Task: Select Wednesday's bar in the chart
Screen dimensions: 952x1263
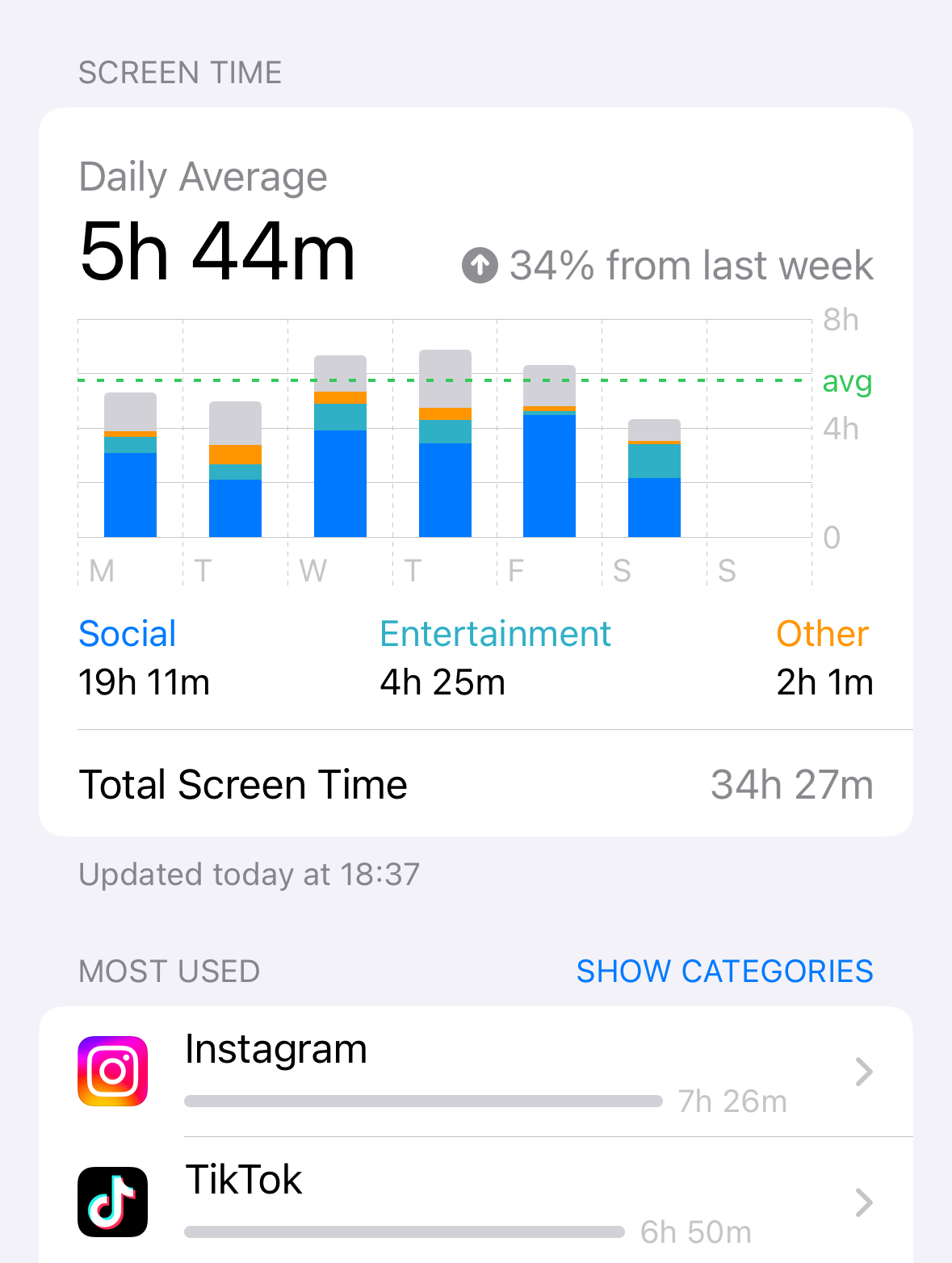Action: click(x=340, y=448)
